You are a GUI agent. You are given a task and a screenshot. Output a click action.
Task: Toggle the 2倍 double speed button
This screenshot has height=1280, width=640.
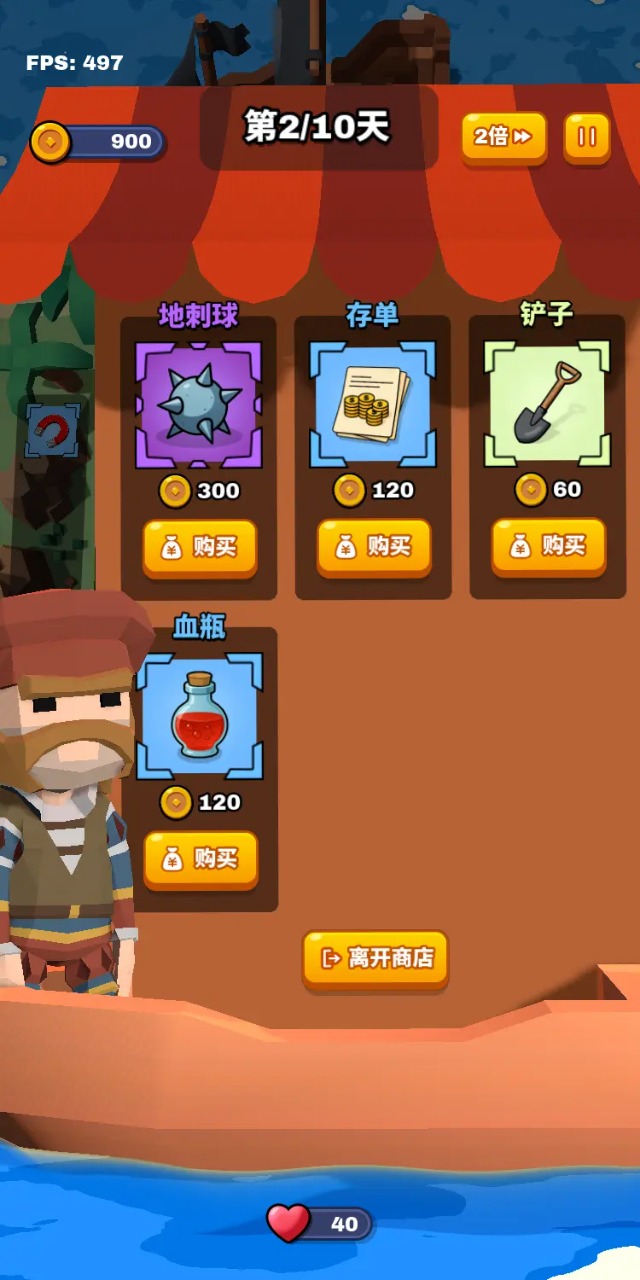[x=503, y=137]
